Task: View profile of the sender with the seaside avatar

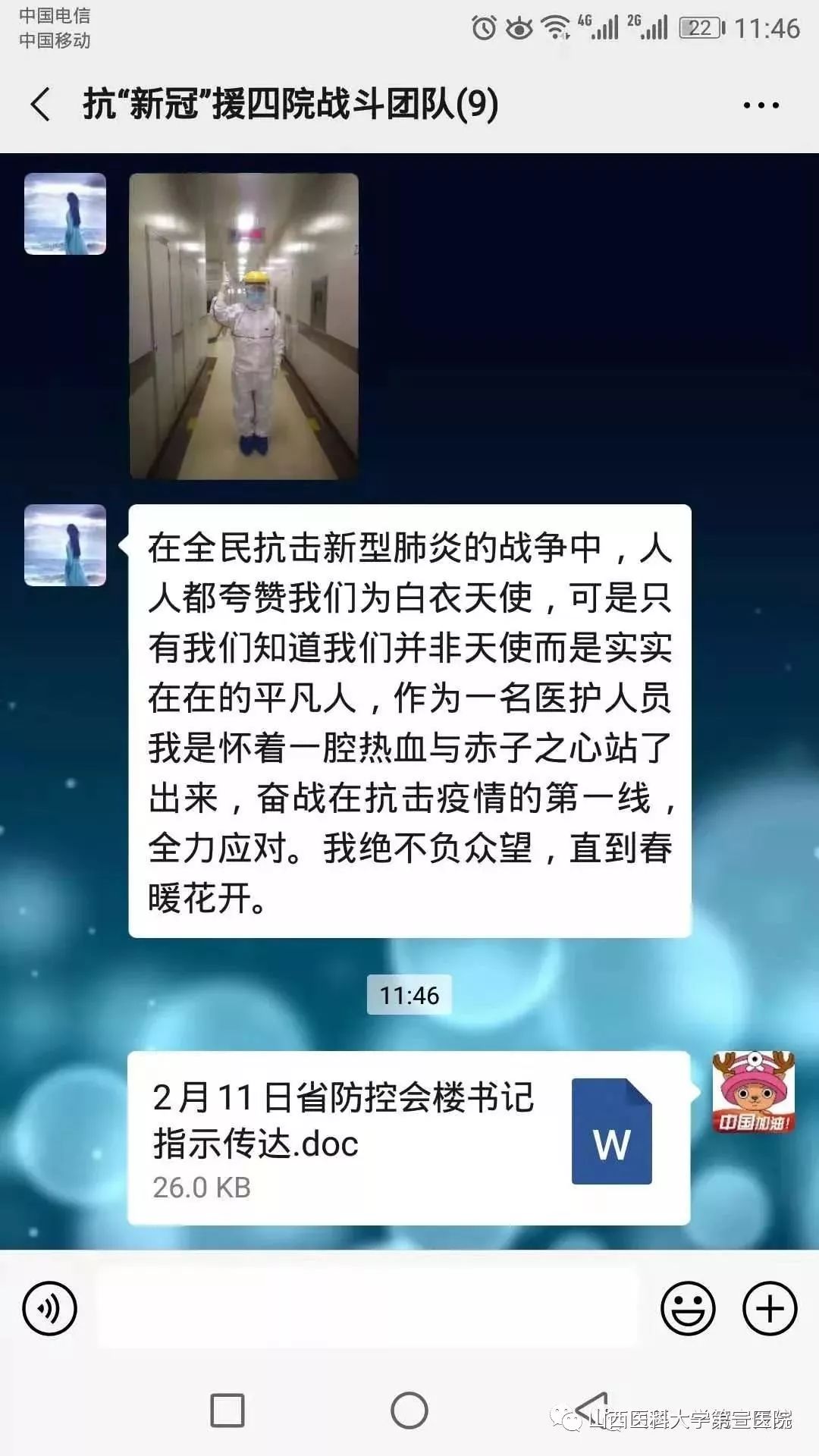Action: [x=65, y=214]
